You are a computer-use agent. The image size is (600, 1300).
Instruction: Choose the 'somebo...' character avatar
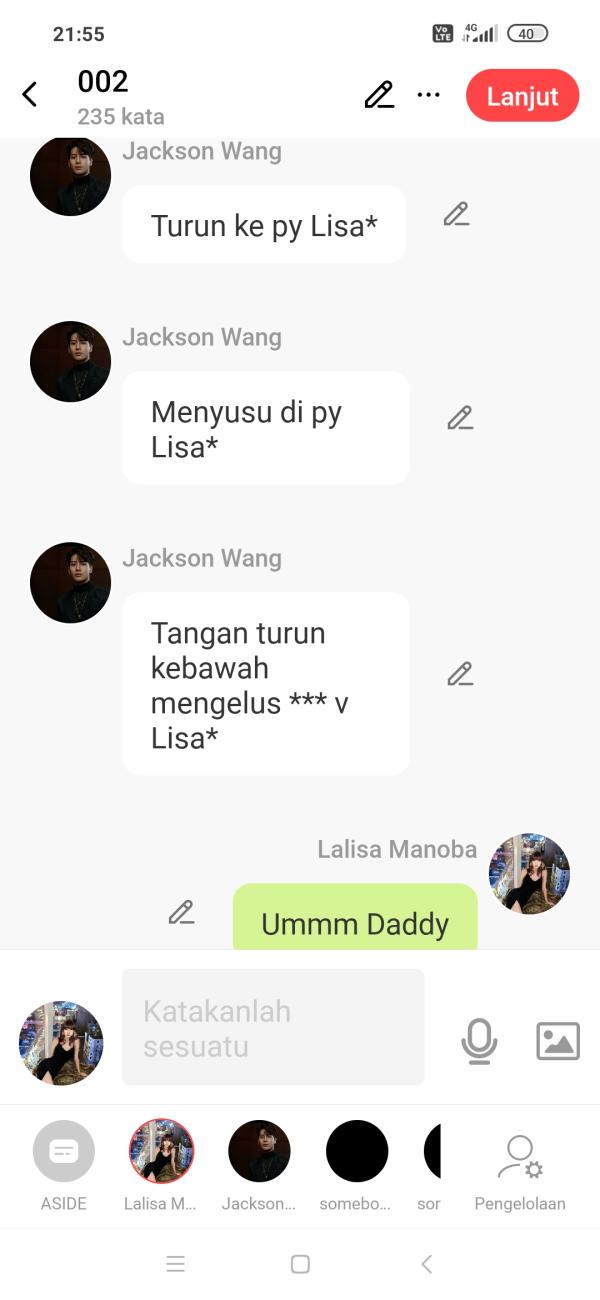pyautogui.click(x=356, y=1151)
